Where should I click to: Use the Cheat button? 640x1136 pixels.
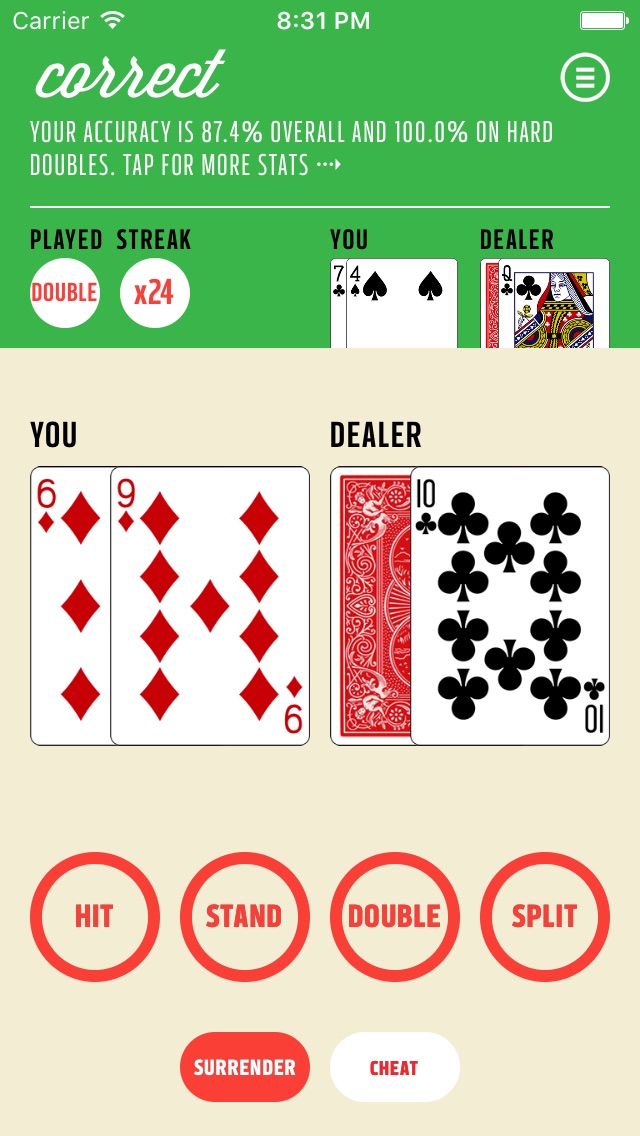pyautogui.click(x=394, y=1067)
